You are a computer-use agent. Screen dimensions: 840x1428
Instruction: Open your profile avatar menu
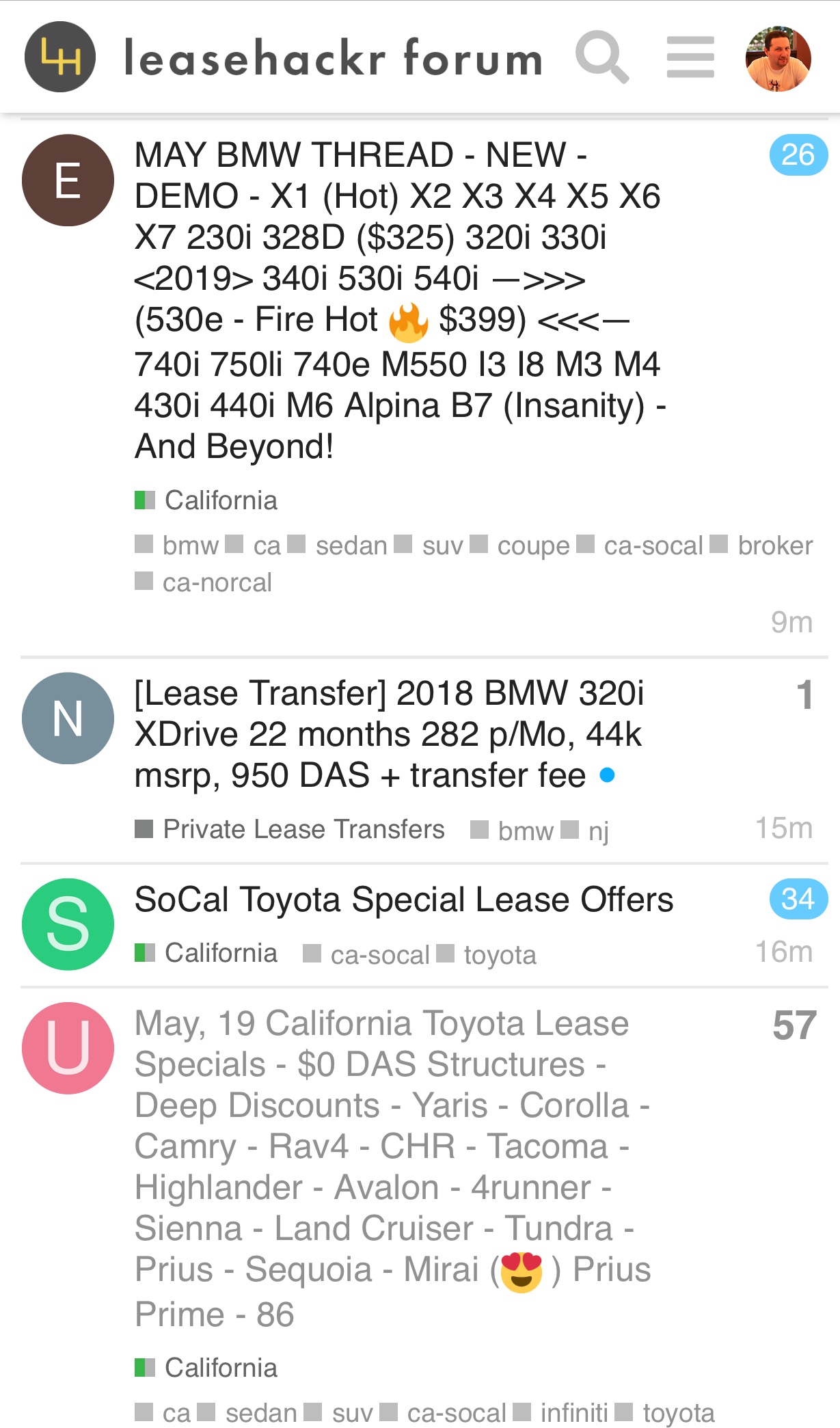click(778, 59)
